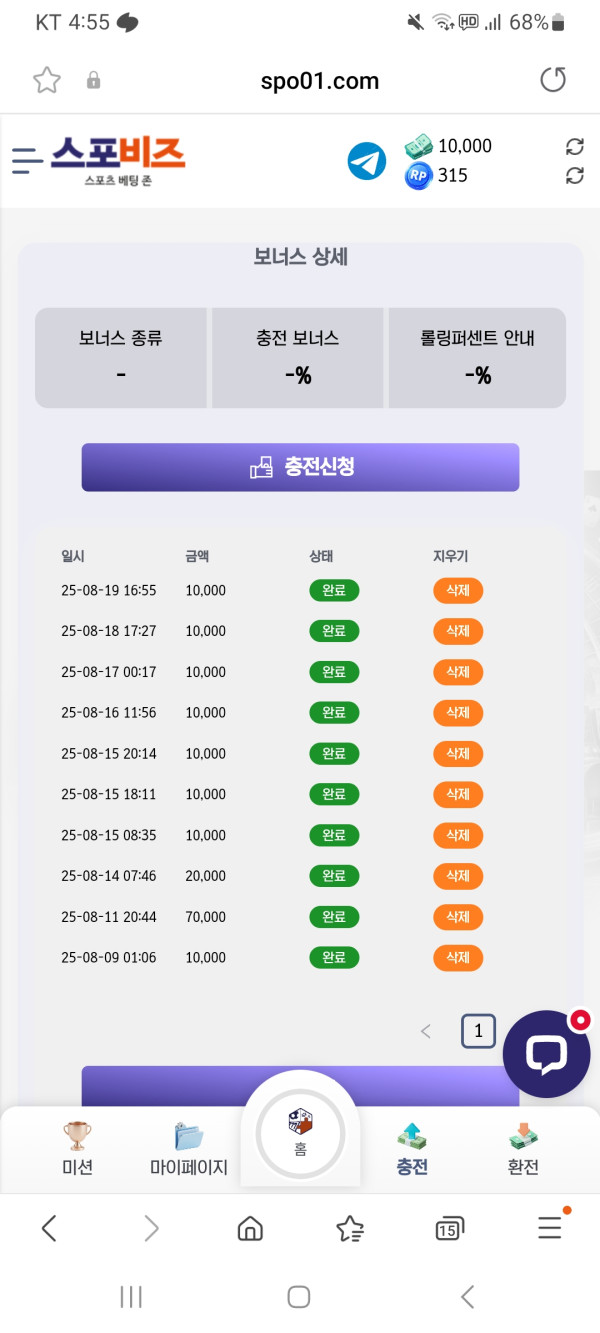Delete the 25-08-11 20:44 entry of 70,000
The height and width of the screenshot is (1333, 600).
[458, 917]
